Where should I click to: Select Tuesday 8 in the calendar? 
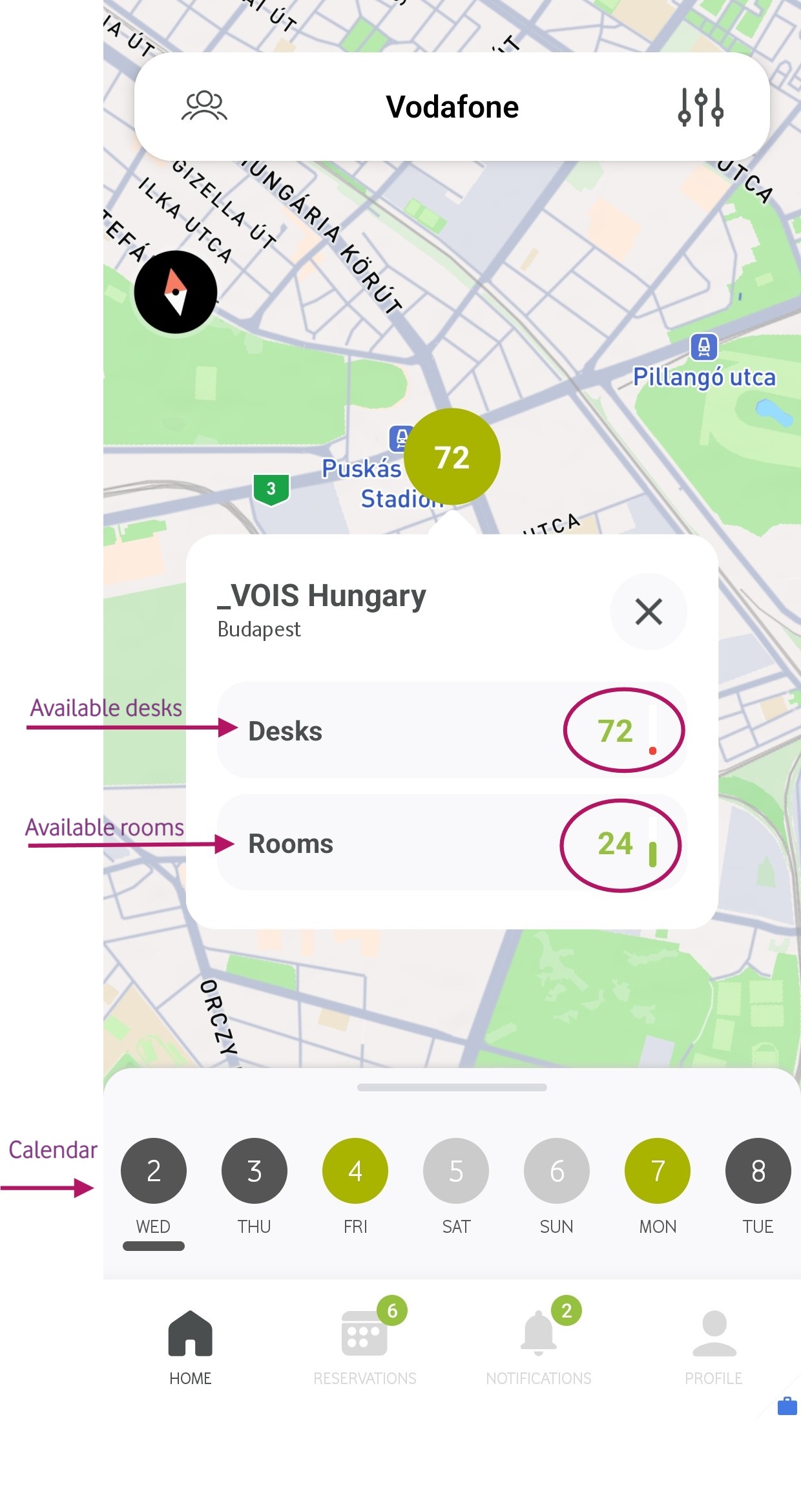758,1171
